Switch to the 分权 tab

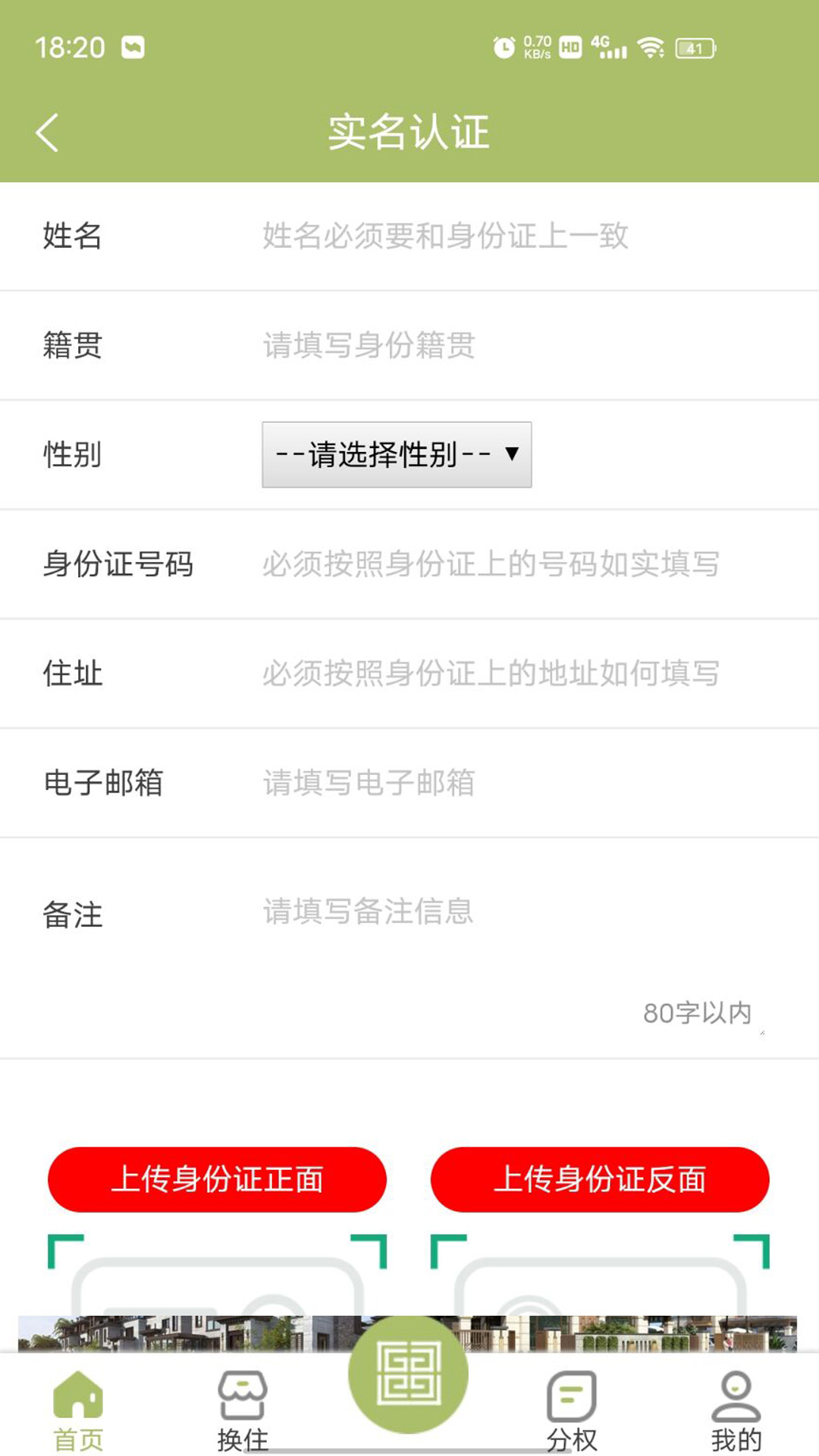(x=572, y=1410)
